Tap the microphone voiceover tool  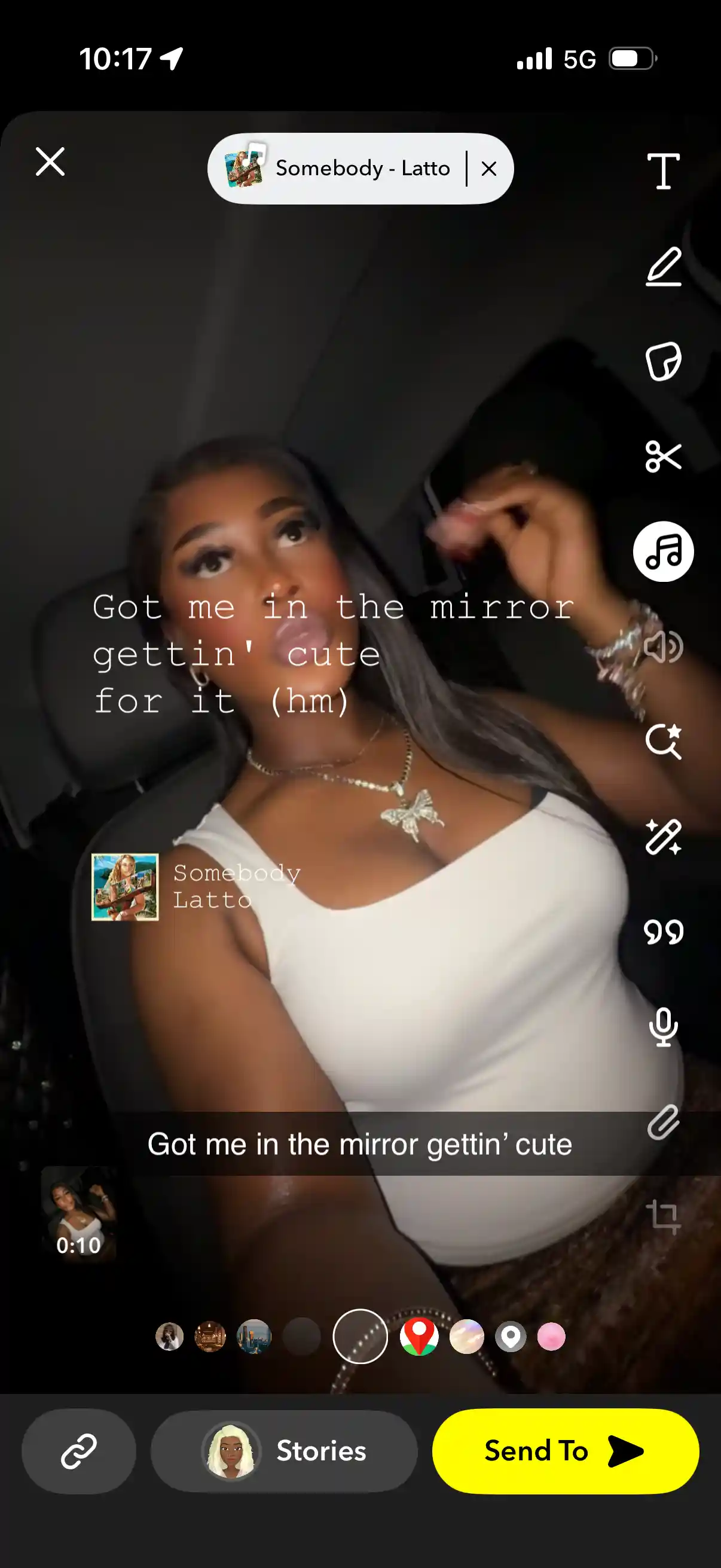click(663, 1027)
